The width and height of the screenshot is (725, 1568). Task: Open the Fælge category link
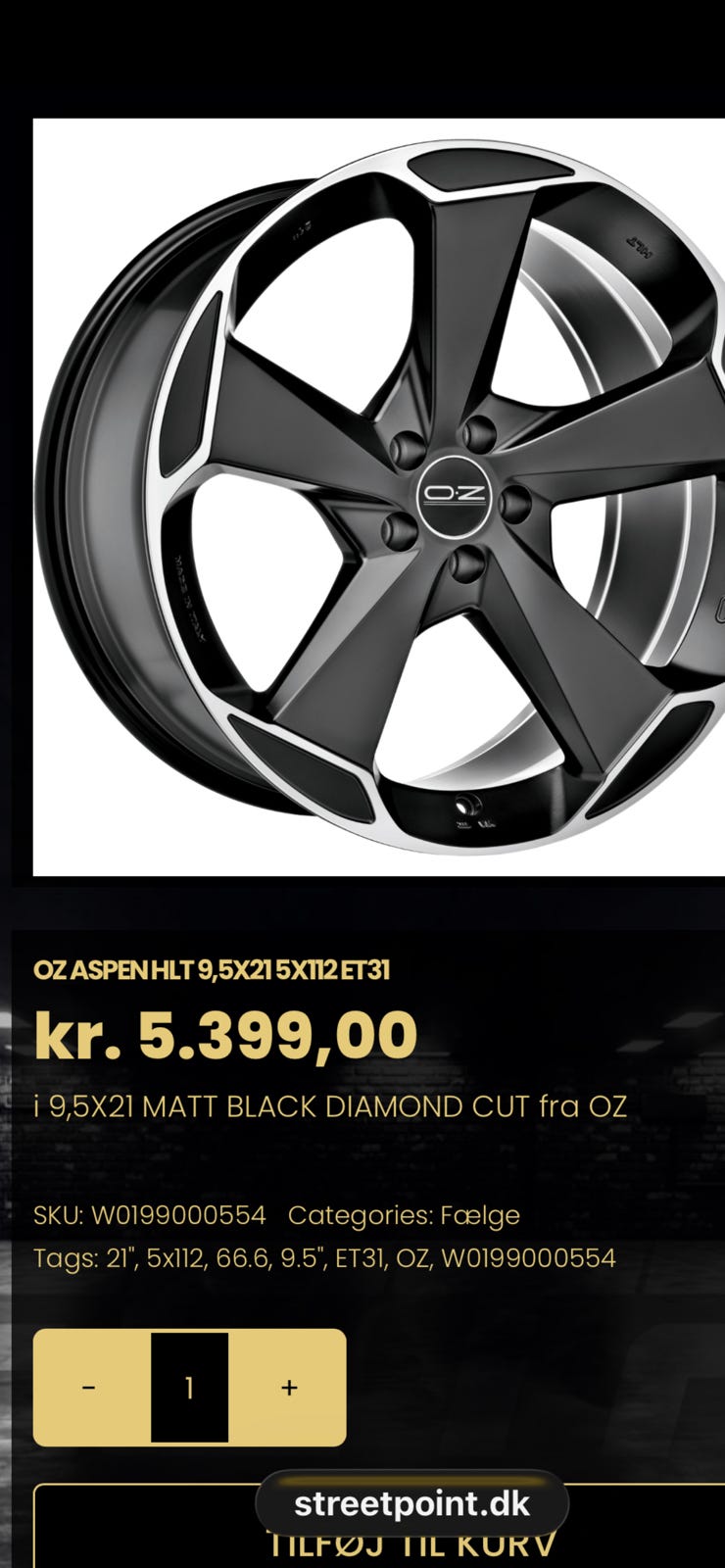pyautogui.click(x=480, y=1215)
